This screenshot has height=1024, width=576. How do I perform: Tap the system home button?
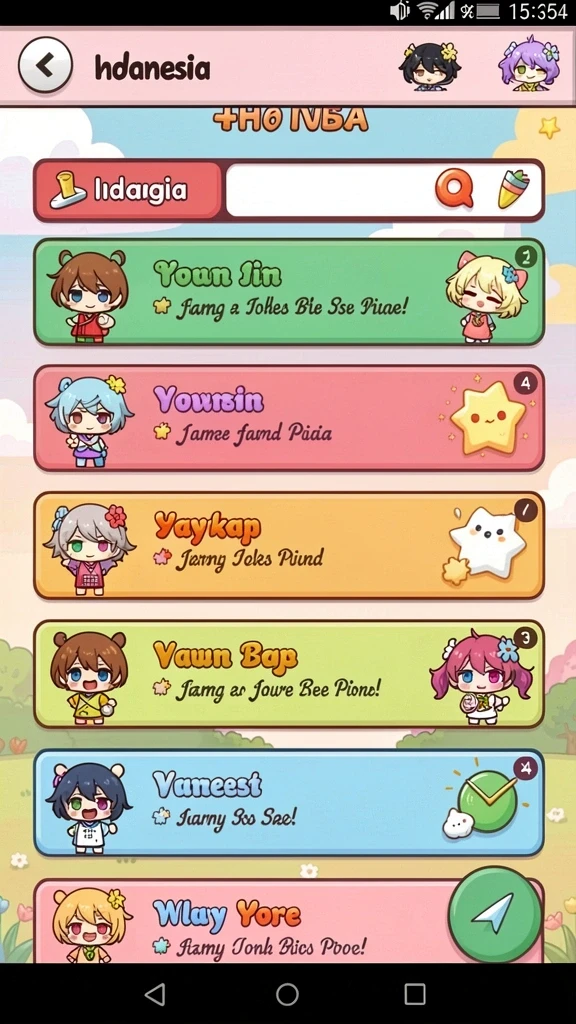coord(287,994)
